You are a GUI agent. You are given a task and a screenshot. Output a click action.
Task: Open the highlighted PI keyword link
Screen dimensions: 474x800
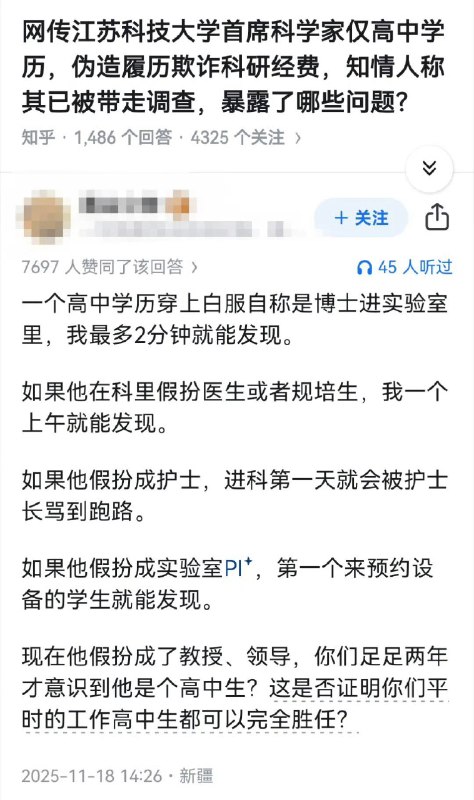coord(239,568)
